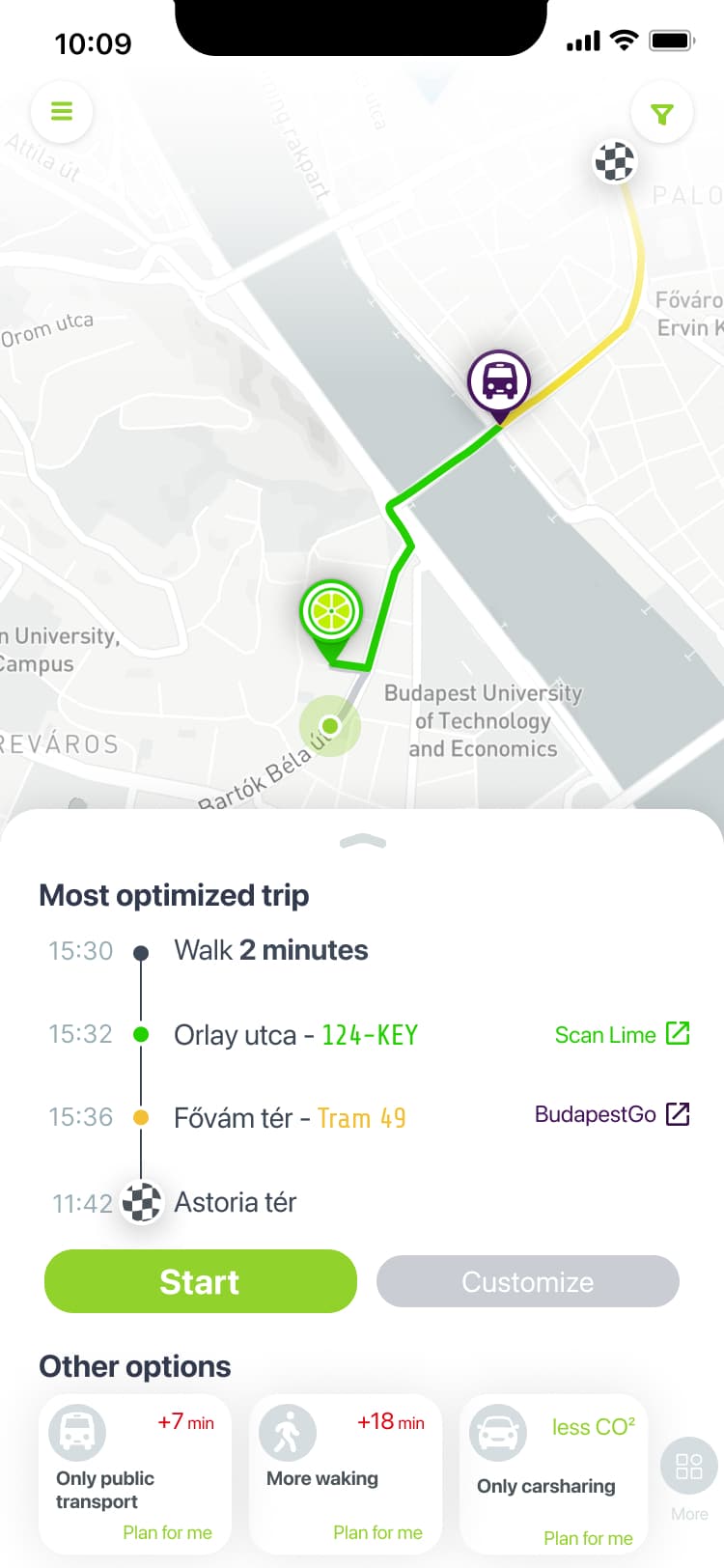The image size is (724, 1568).
Task: Show more trip options
Action: click(x=689, y=1479)
